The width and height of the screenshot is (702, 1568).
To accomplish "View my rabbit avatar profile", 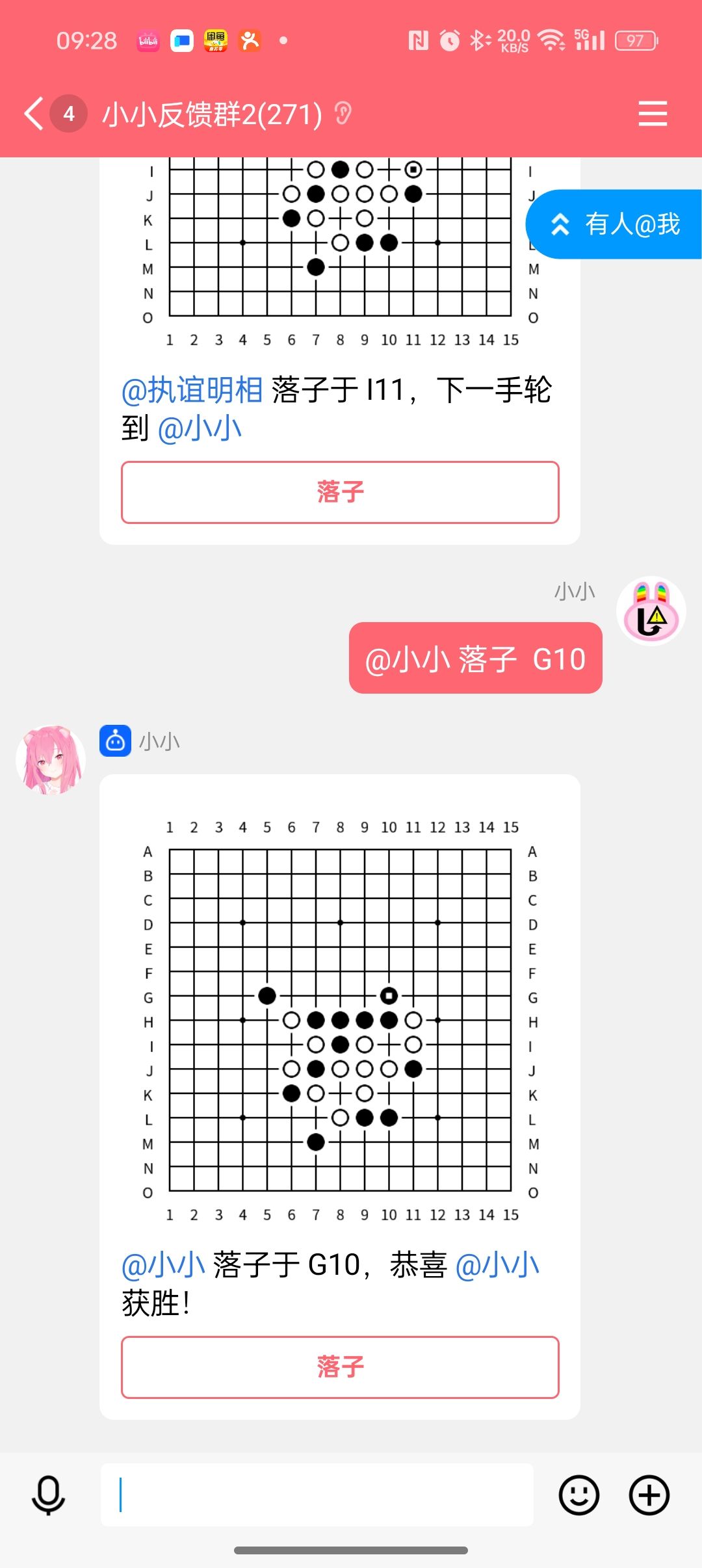I will [651, 611].
